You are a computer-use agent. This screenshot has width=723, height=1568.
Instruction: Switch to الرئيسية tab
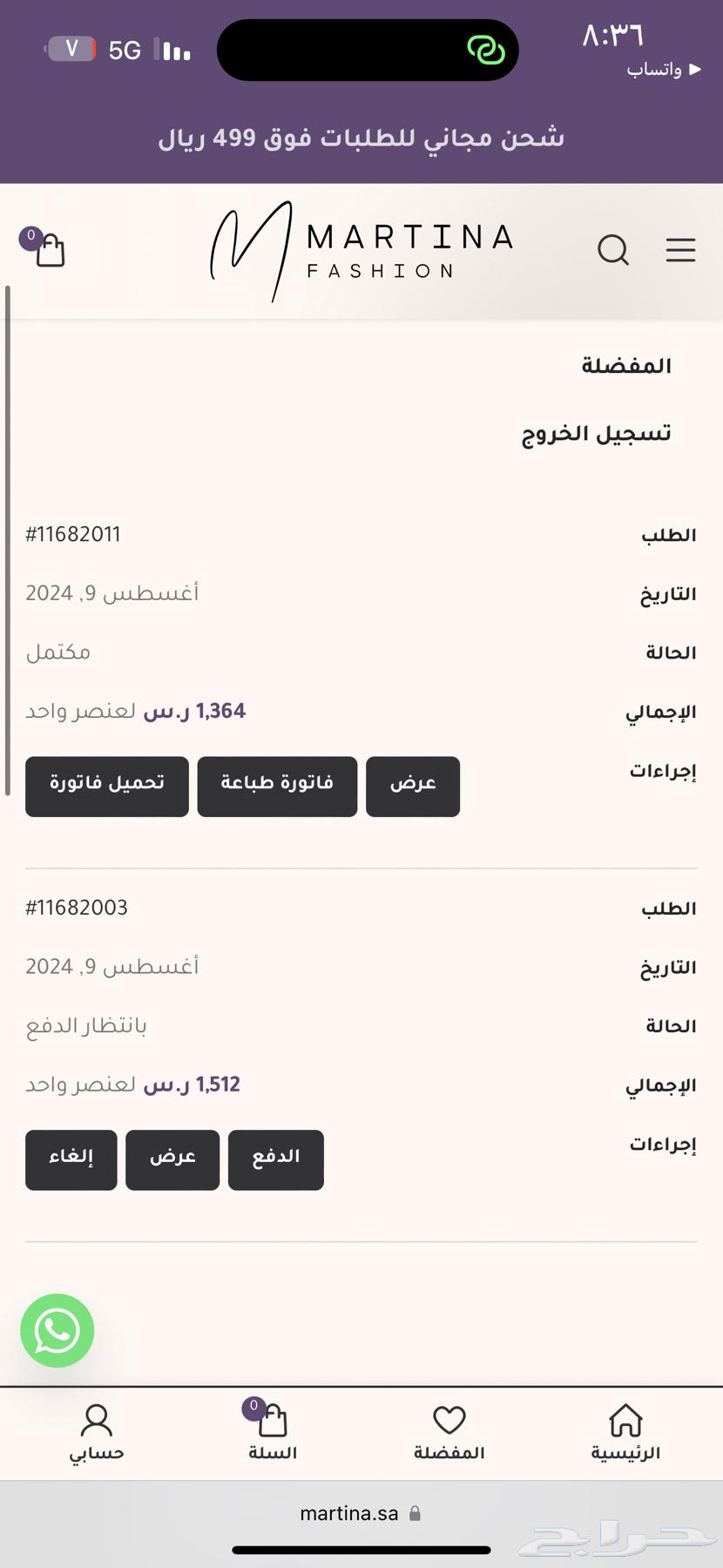point(625,1432)
